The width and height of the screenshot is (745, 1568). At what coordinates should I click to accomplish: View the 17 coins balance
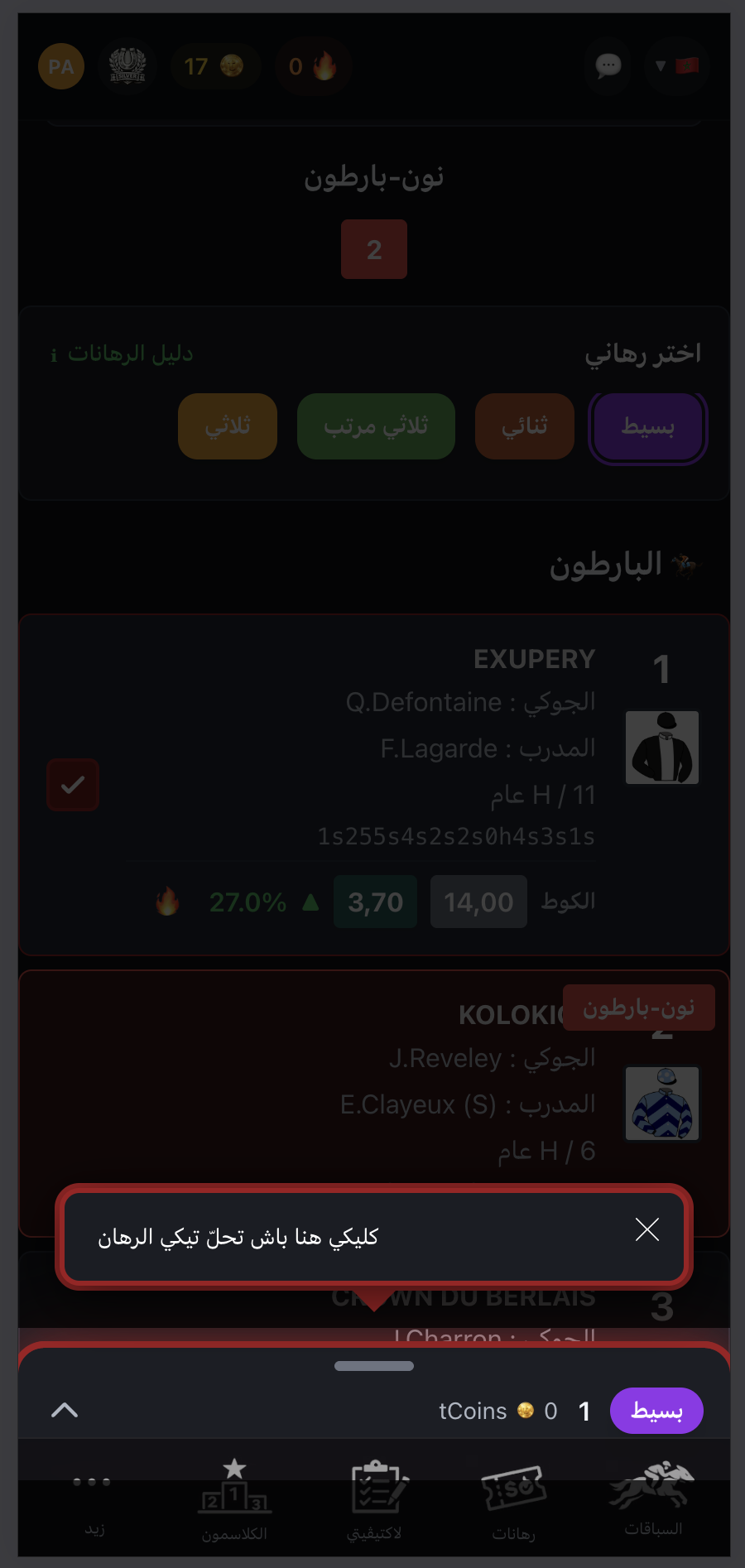pyautogui.click(x=214, y=67)
